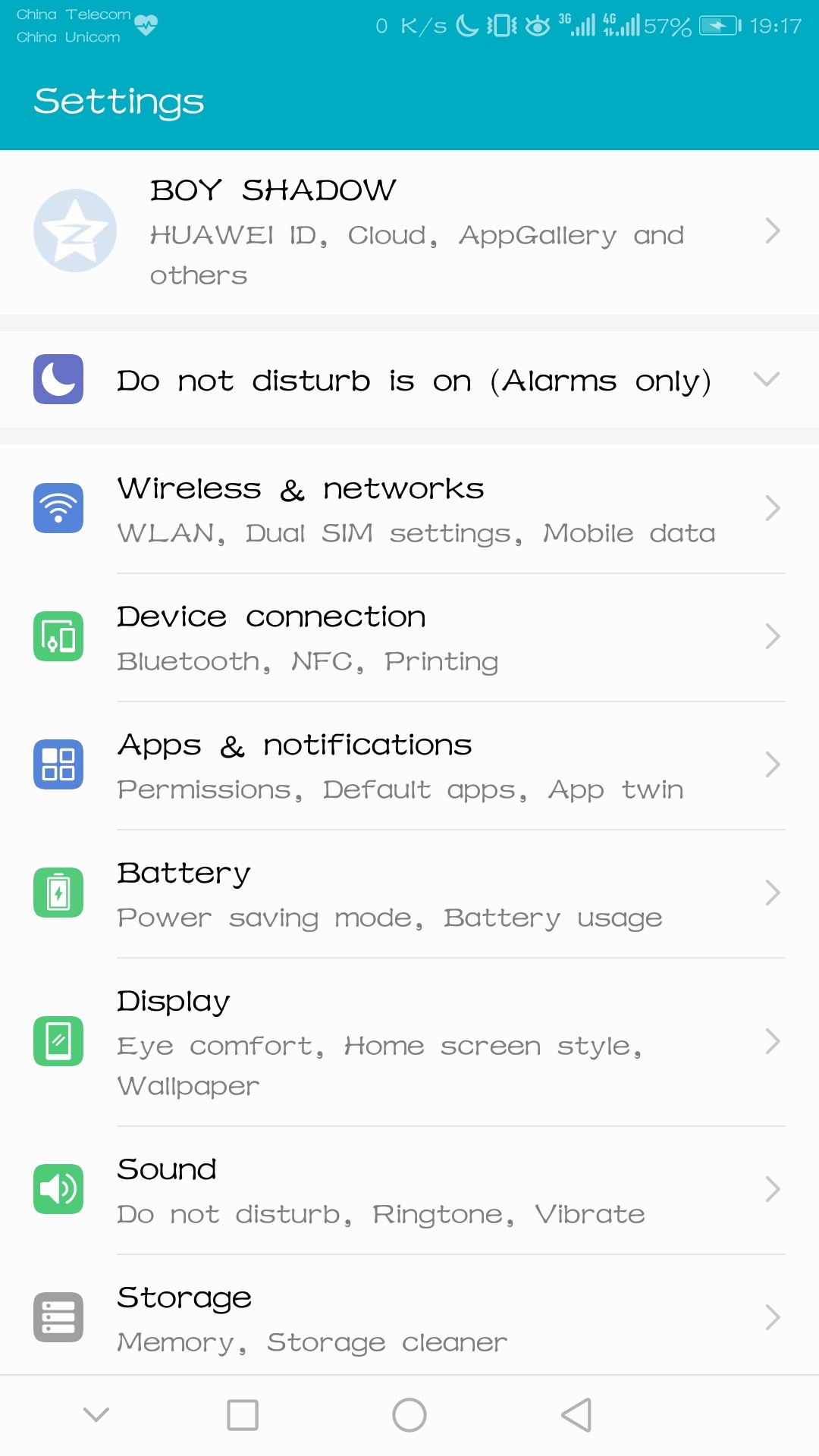819x1456 pixels.
Task: Select the Sound settings row
Action: (x=409, y=1190)
